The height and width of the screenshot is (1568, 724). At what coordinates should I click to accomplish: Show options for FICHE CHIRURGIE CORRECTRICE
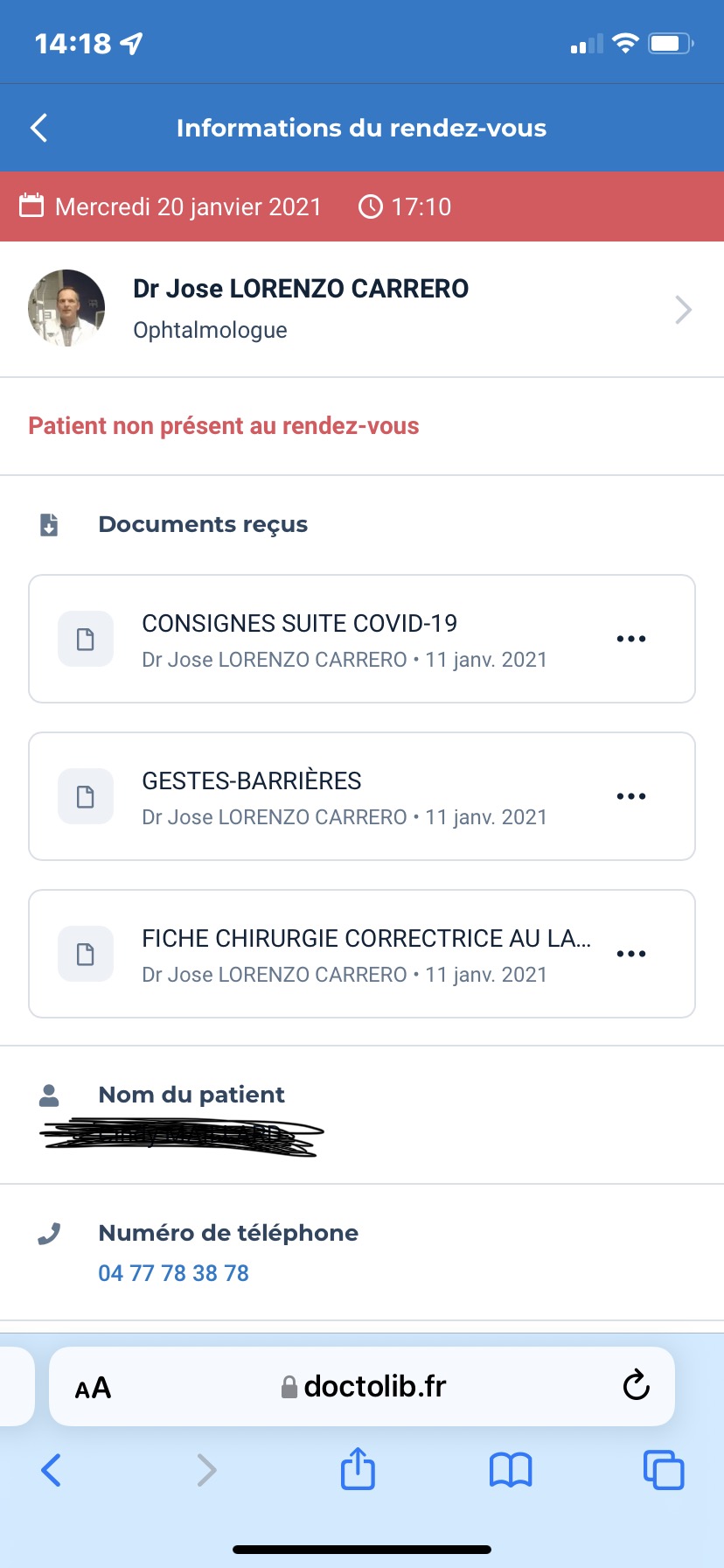click(x=630, y=954)
